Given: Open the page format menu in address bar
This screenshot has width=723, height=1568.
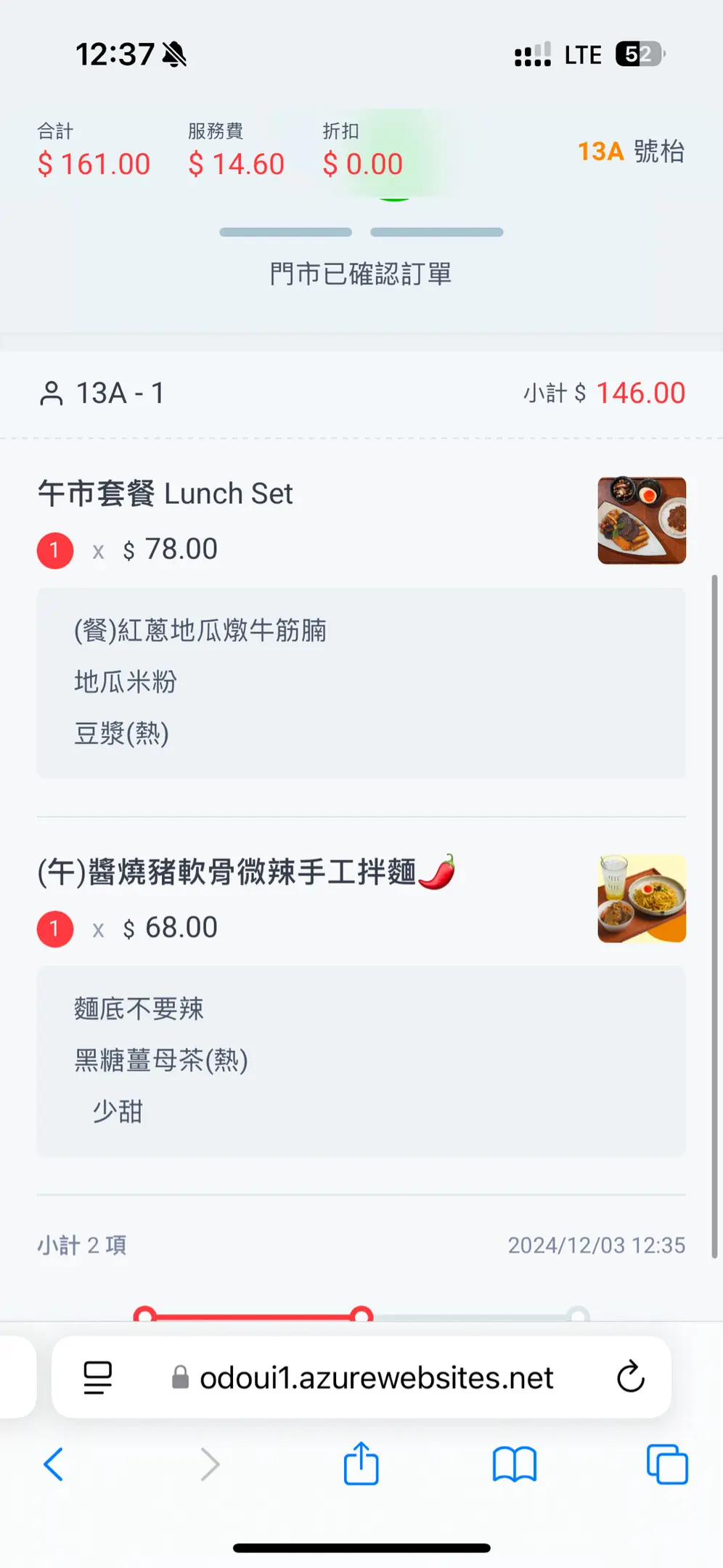Looking at the screenshot, I should 98,1377.
